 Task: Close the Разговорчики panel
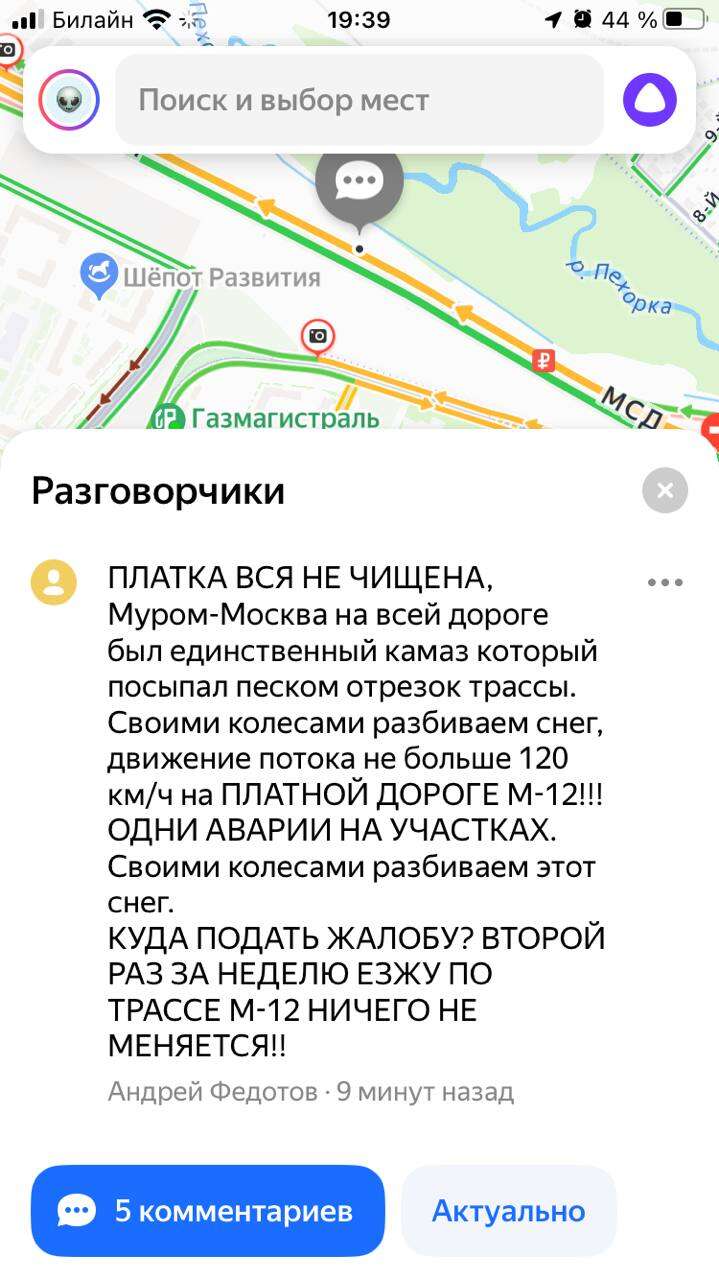pyautogui.click(x=665, y=490)
